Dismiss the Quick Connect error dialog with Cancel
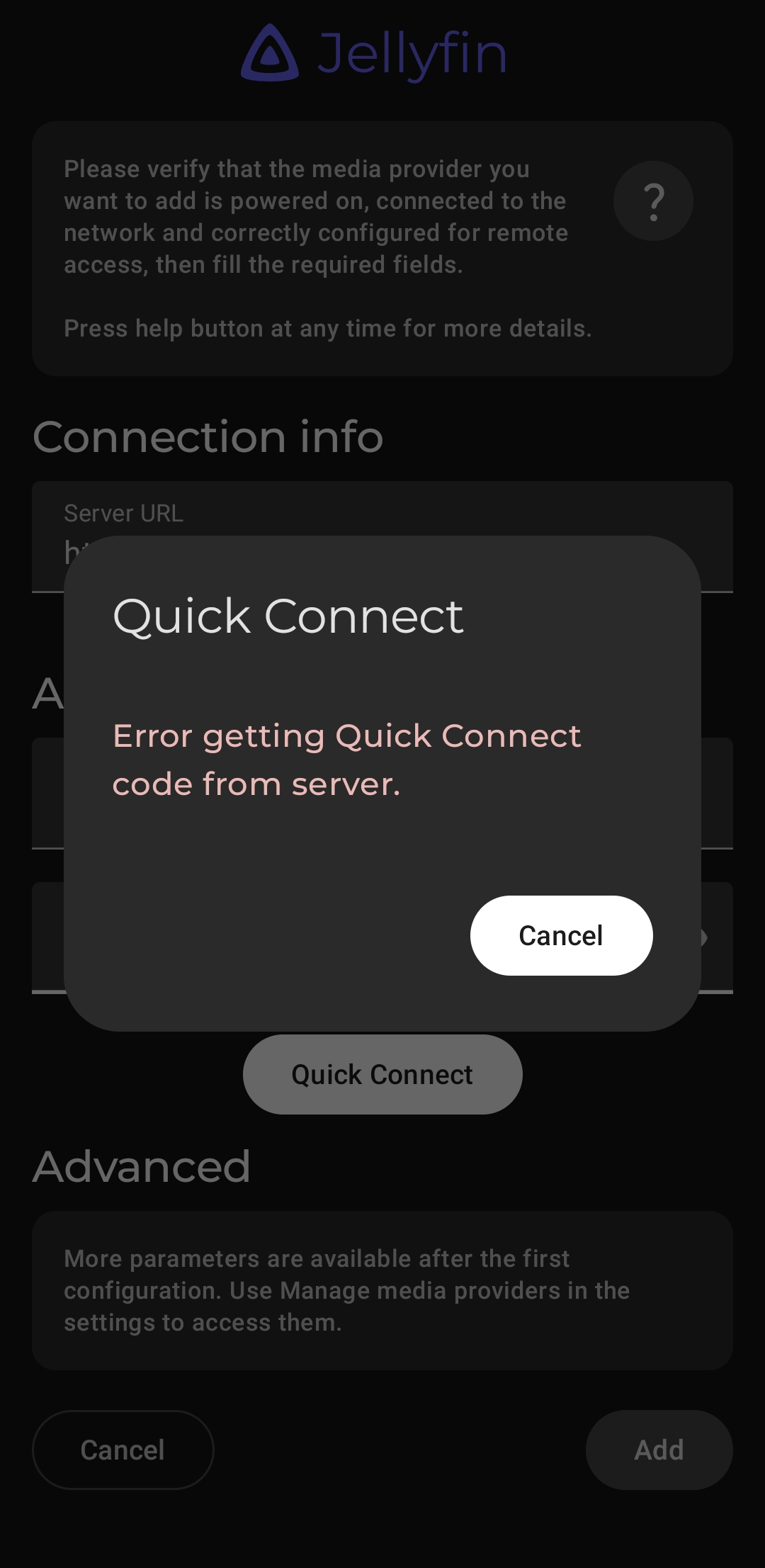765x1568 pixels. click(561, 935)
